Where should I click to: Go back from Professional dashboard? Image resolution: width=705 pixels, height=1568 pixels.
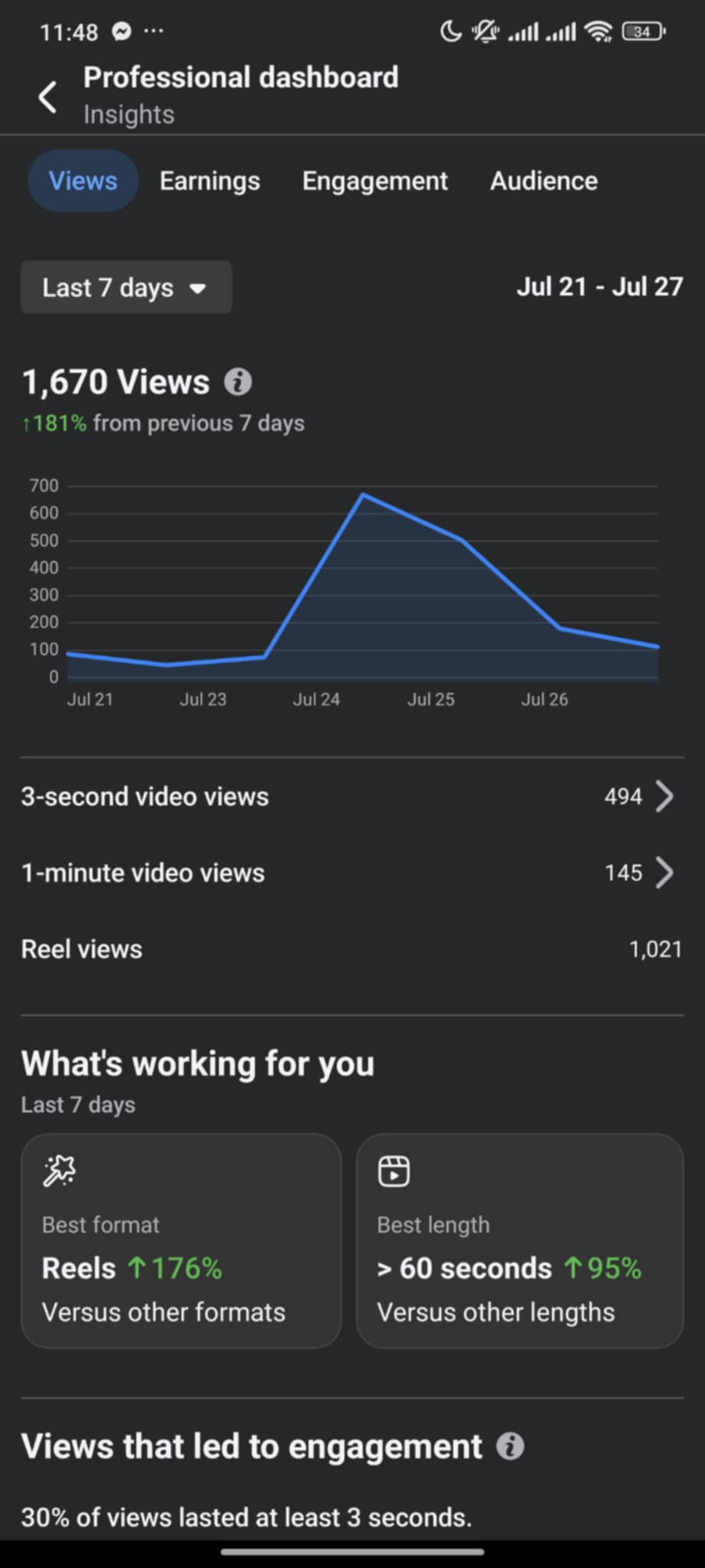(47, 97)
